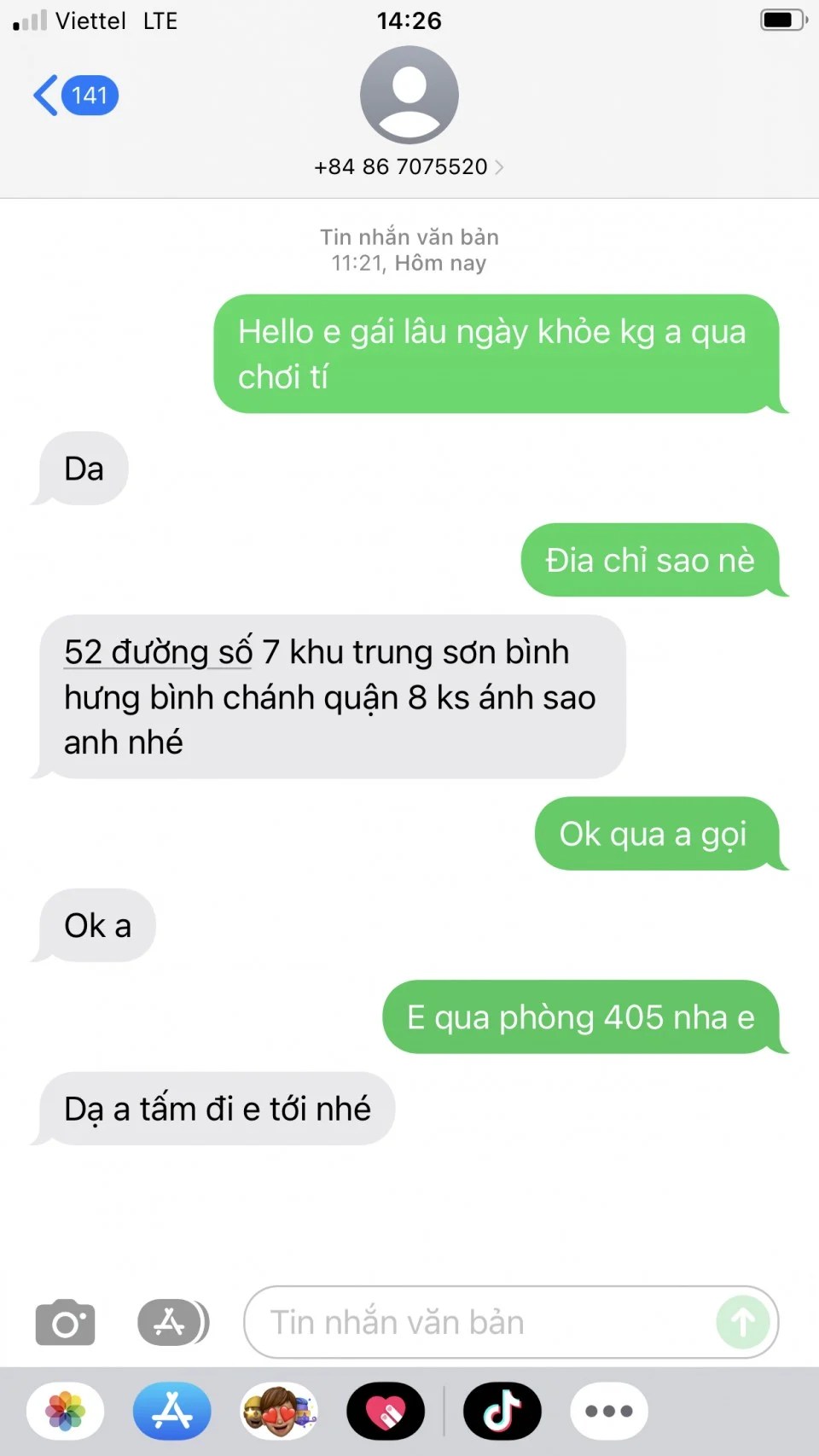Open Photos app in message drawer
Image resolution: width=819 pixels, height=1456 pixels.
click(66, 1411)
